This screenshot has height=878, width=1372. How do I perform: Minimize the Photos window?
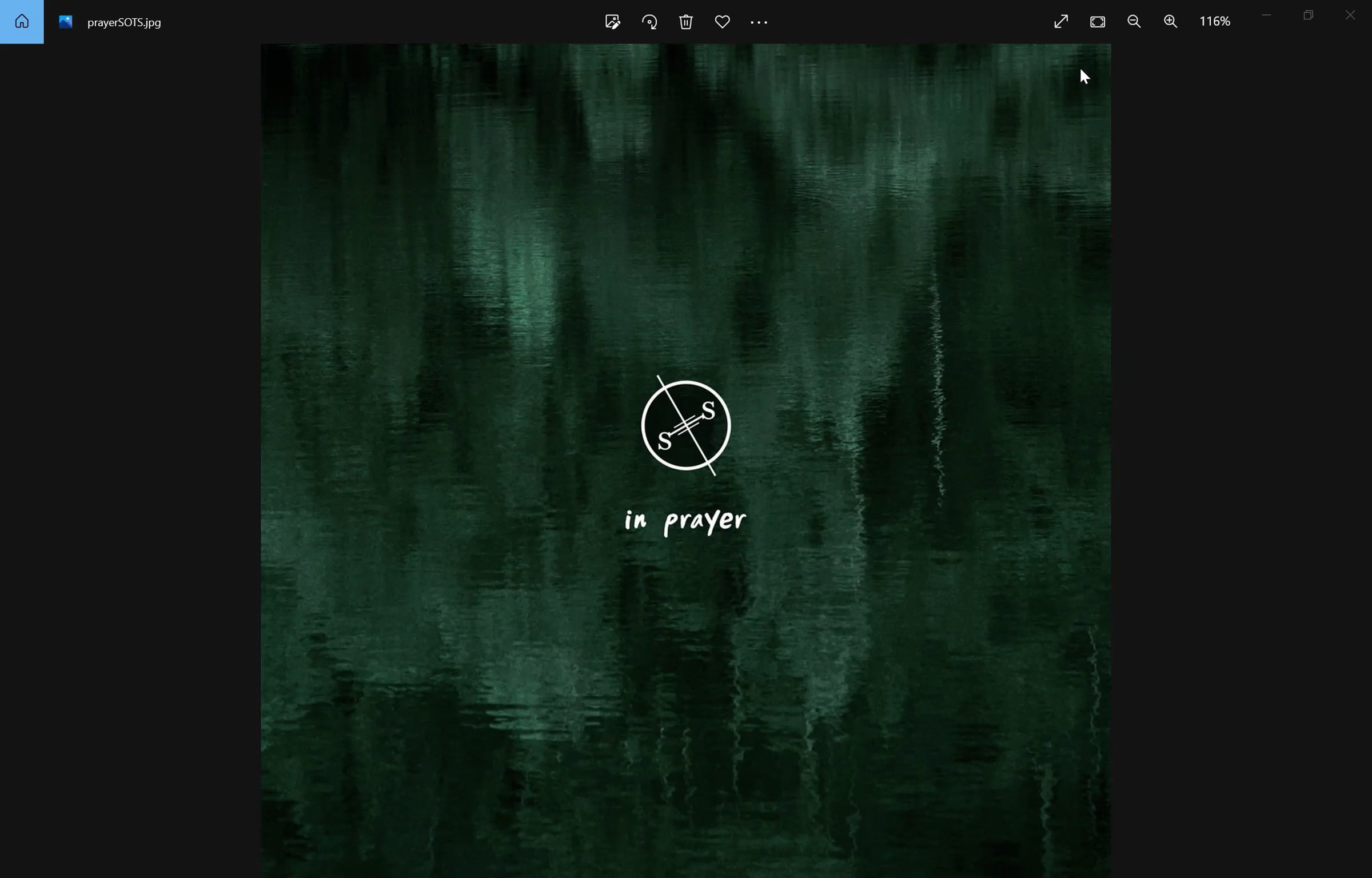coord(1266,15)
